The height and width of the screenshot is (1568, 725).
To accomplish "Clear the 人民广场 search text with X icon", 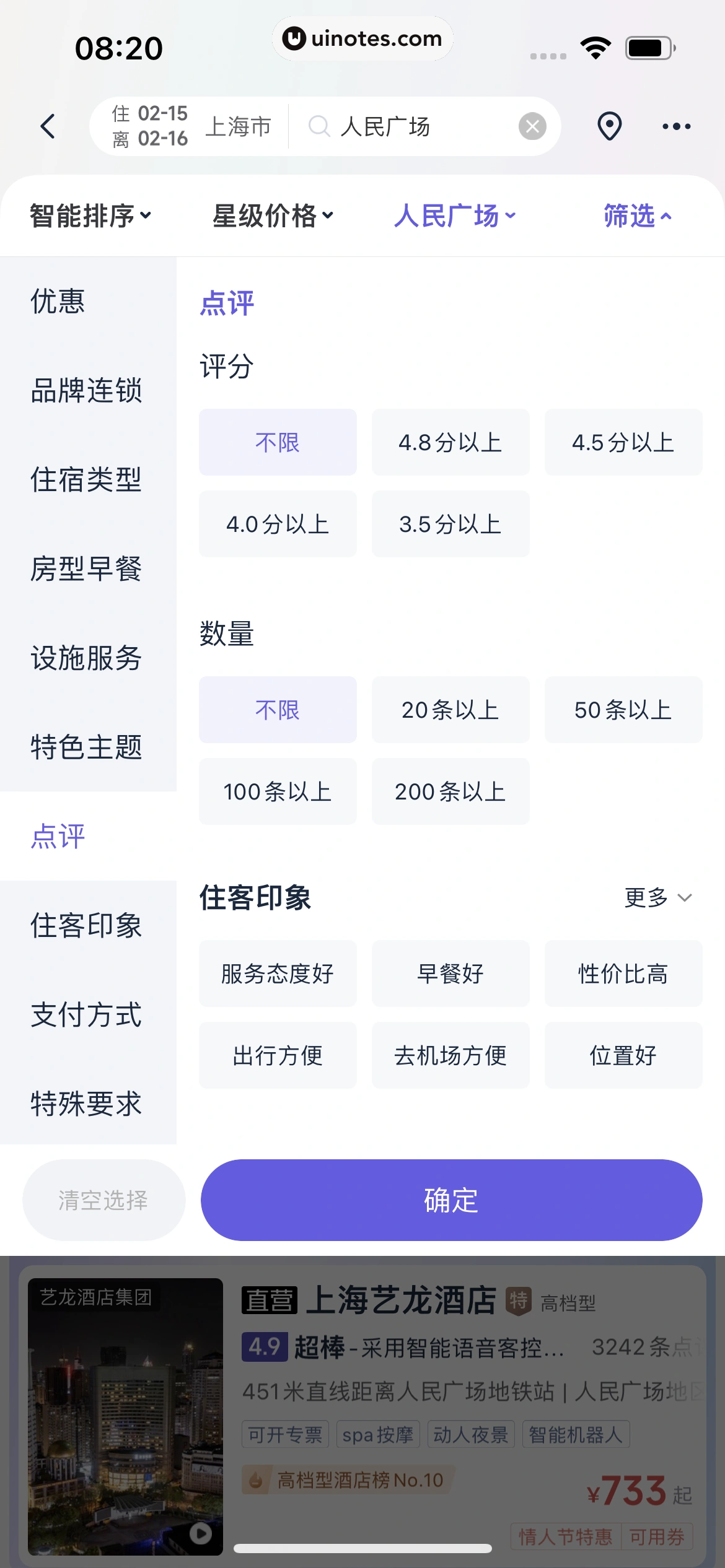I will pyautogui.click(x=532, y=126).
